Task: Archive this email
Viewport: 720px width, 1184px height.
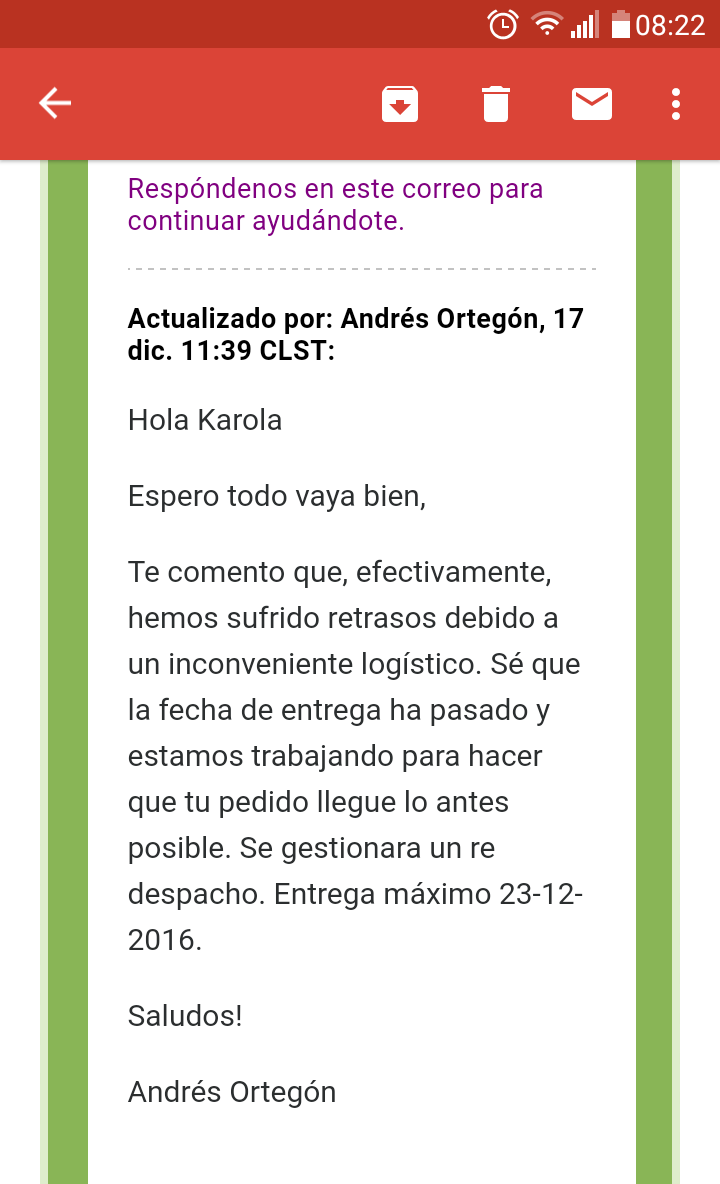Action: point(400,103)
